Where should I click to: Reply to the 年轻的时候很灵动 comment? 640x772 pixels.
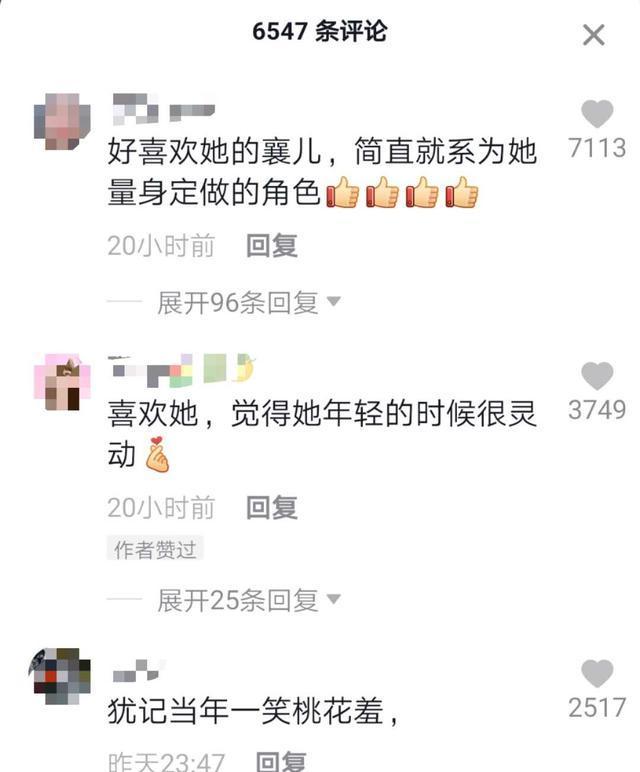click(272, 508)
